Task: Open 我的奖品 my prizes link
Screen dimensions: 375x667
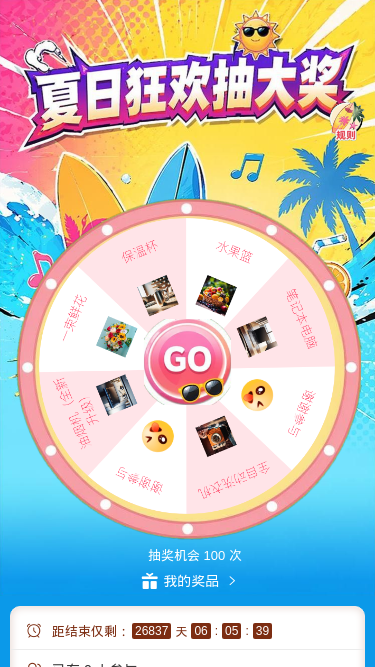Action: 189,581
